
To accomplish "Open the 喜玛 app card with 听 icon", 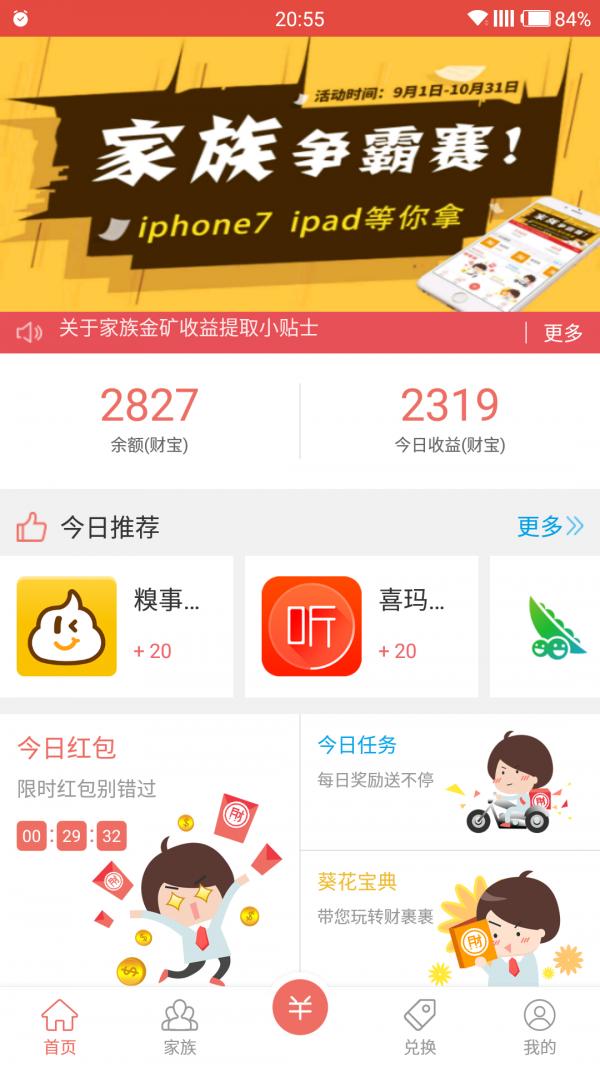I will click(x=361, y=626).
